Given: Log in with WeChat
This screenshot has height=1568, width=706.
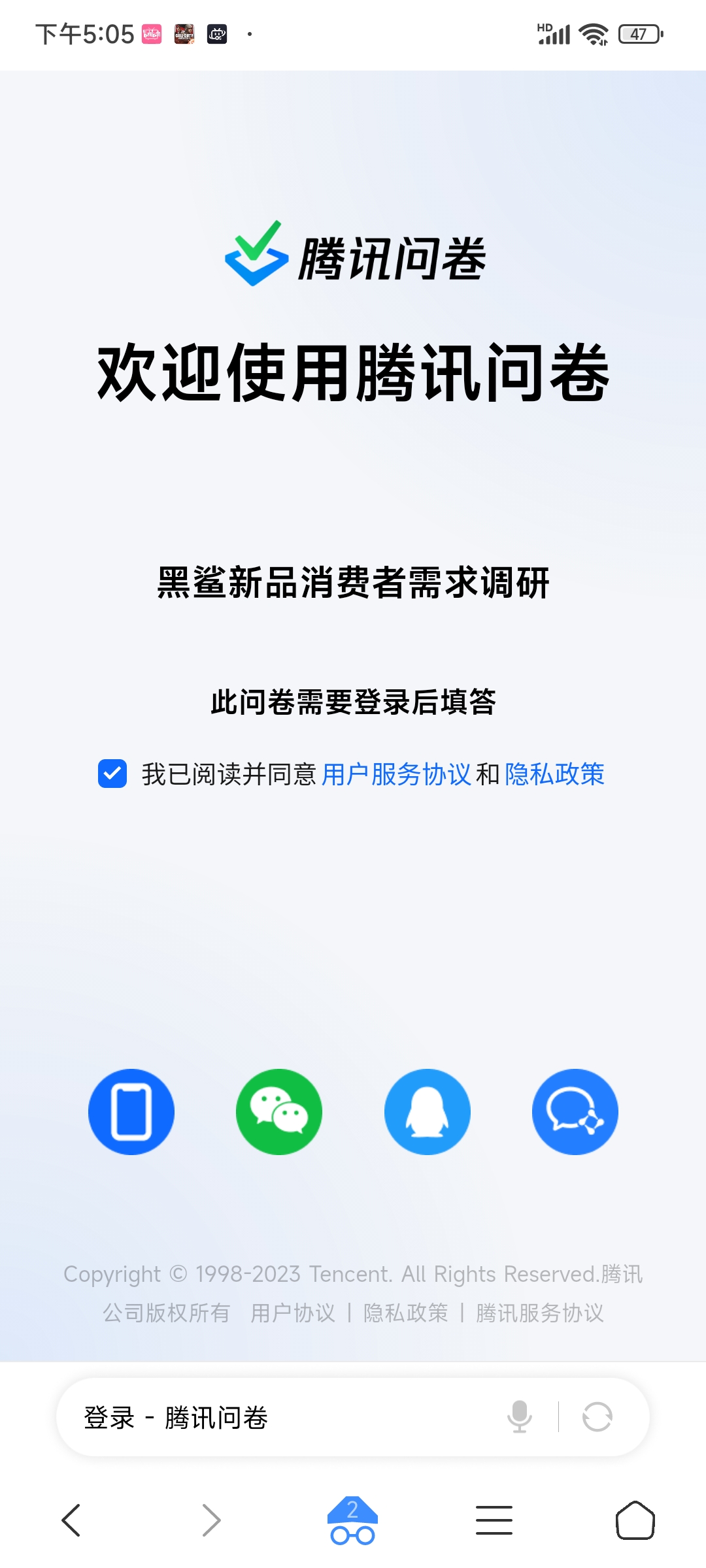Looking at the screenshot, I should (x=279, y=1111).
